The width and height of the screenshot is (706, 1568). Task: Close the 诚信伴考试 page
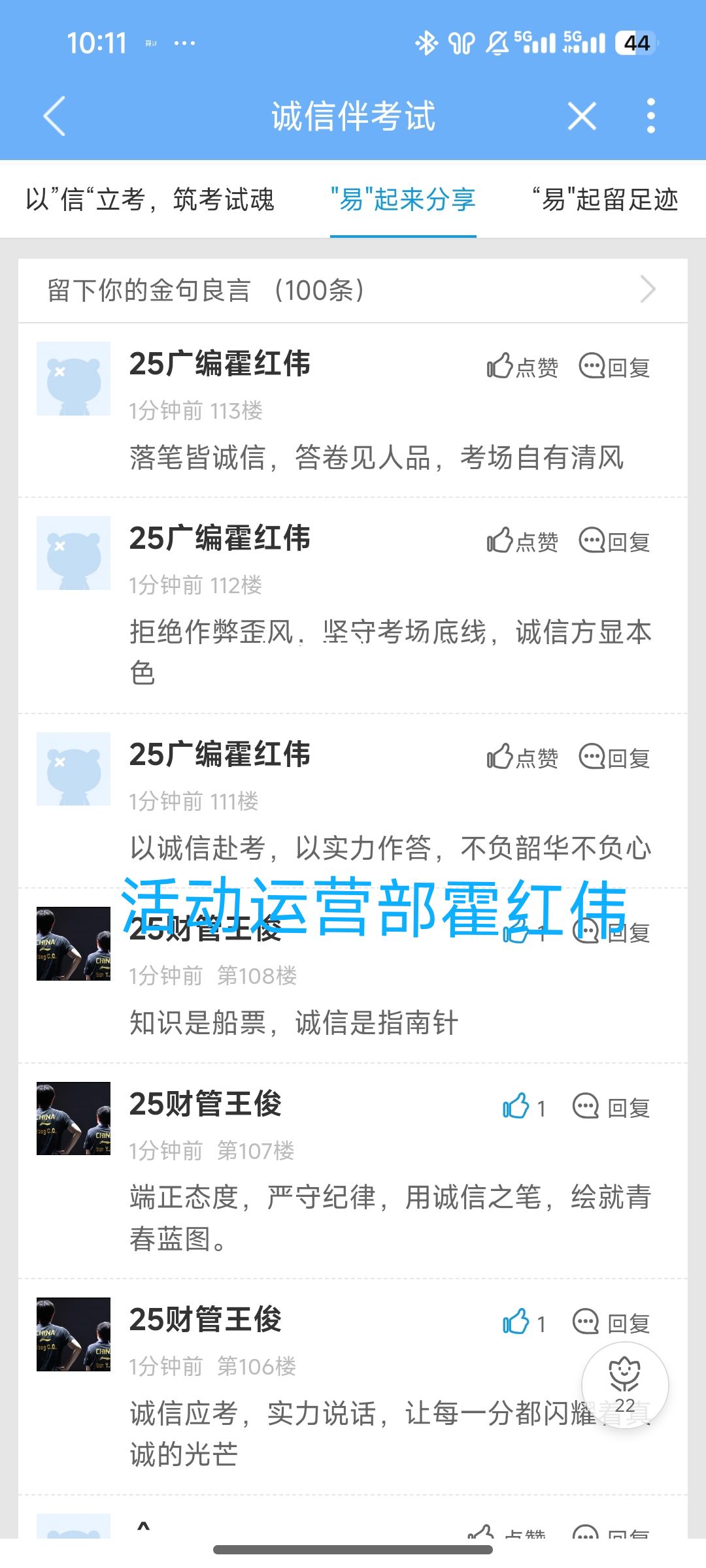click(x=582, y=116)
